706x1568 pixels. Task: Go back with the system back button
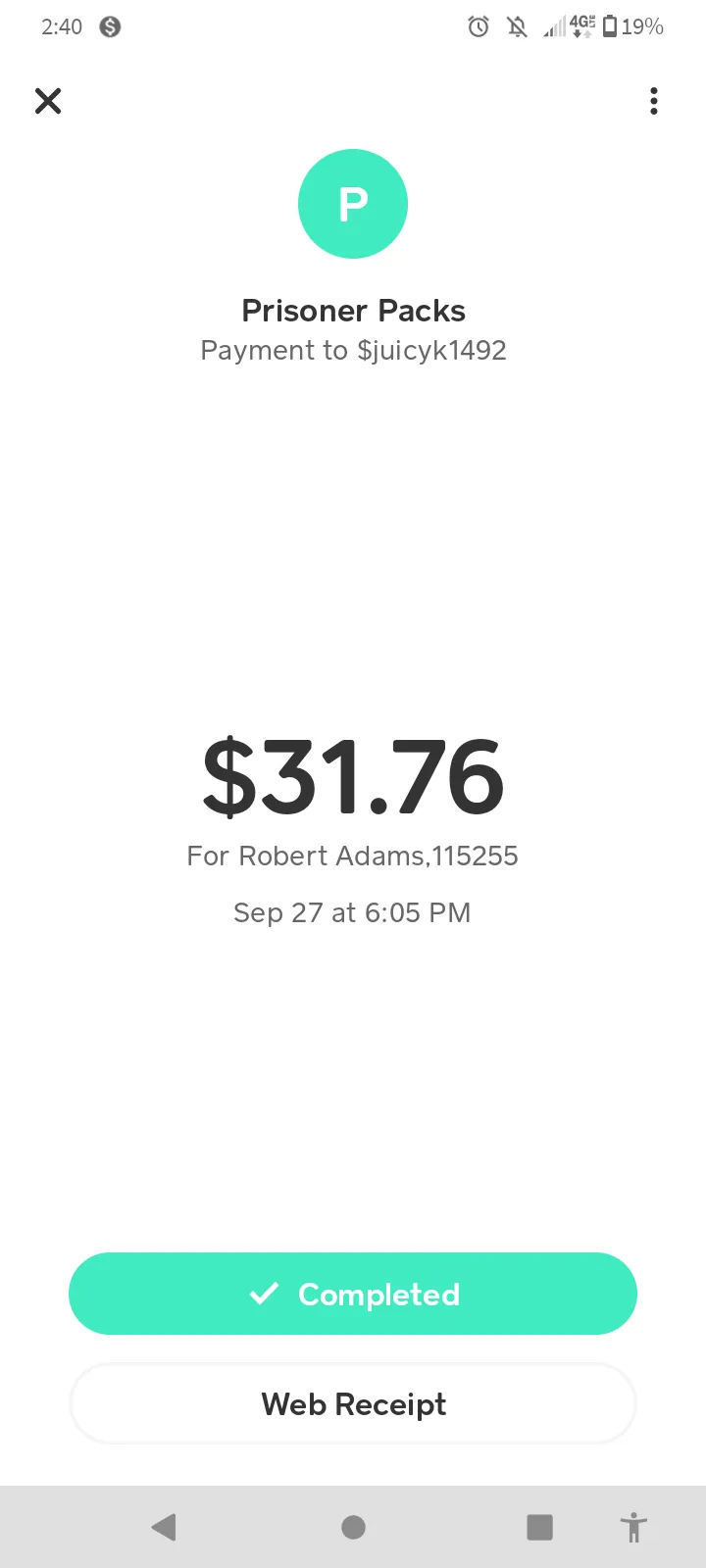tap(164, 1527)
